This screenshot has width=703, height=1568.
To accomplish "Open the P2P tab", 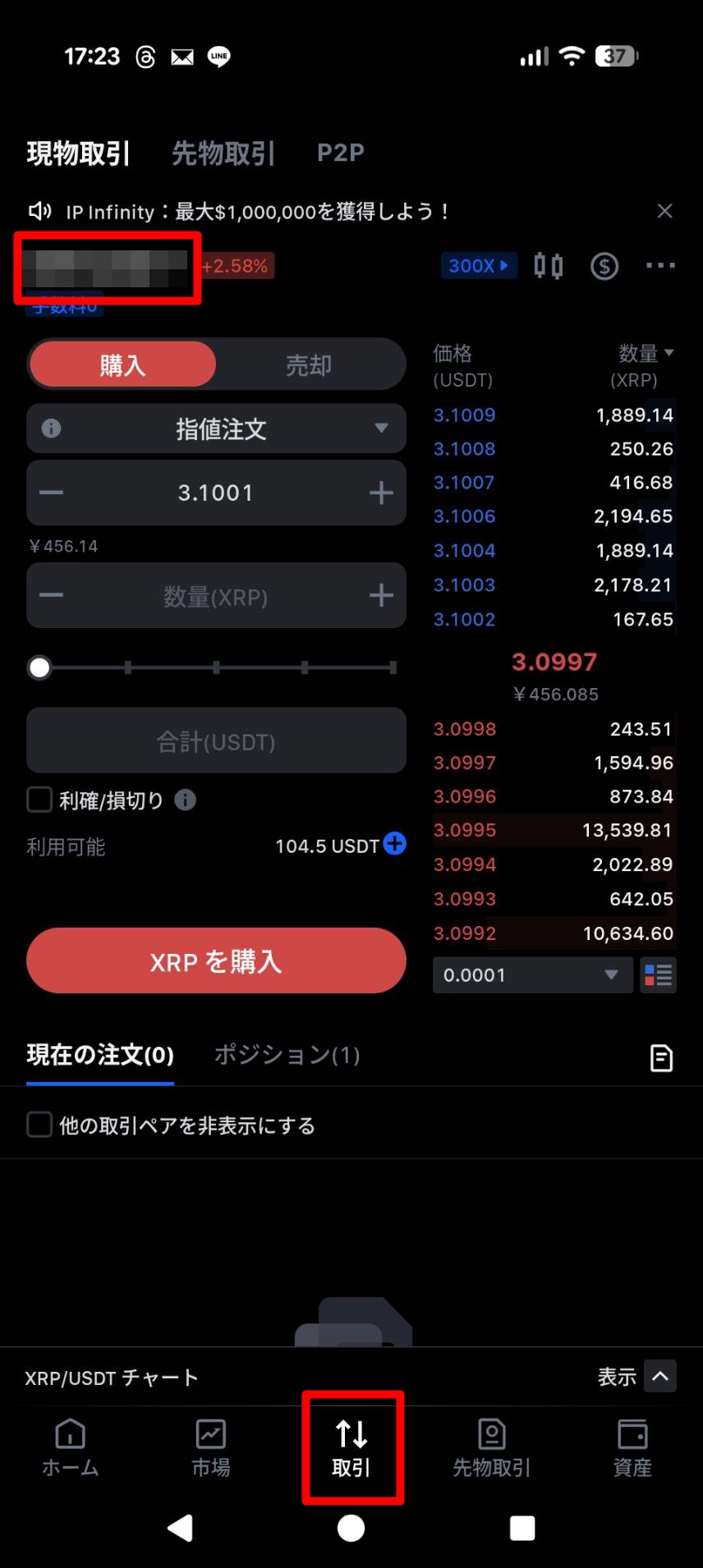I will [x=340, y=154].
